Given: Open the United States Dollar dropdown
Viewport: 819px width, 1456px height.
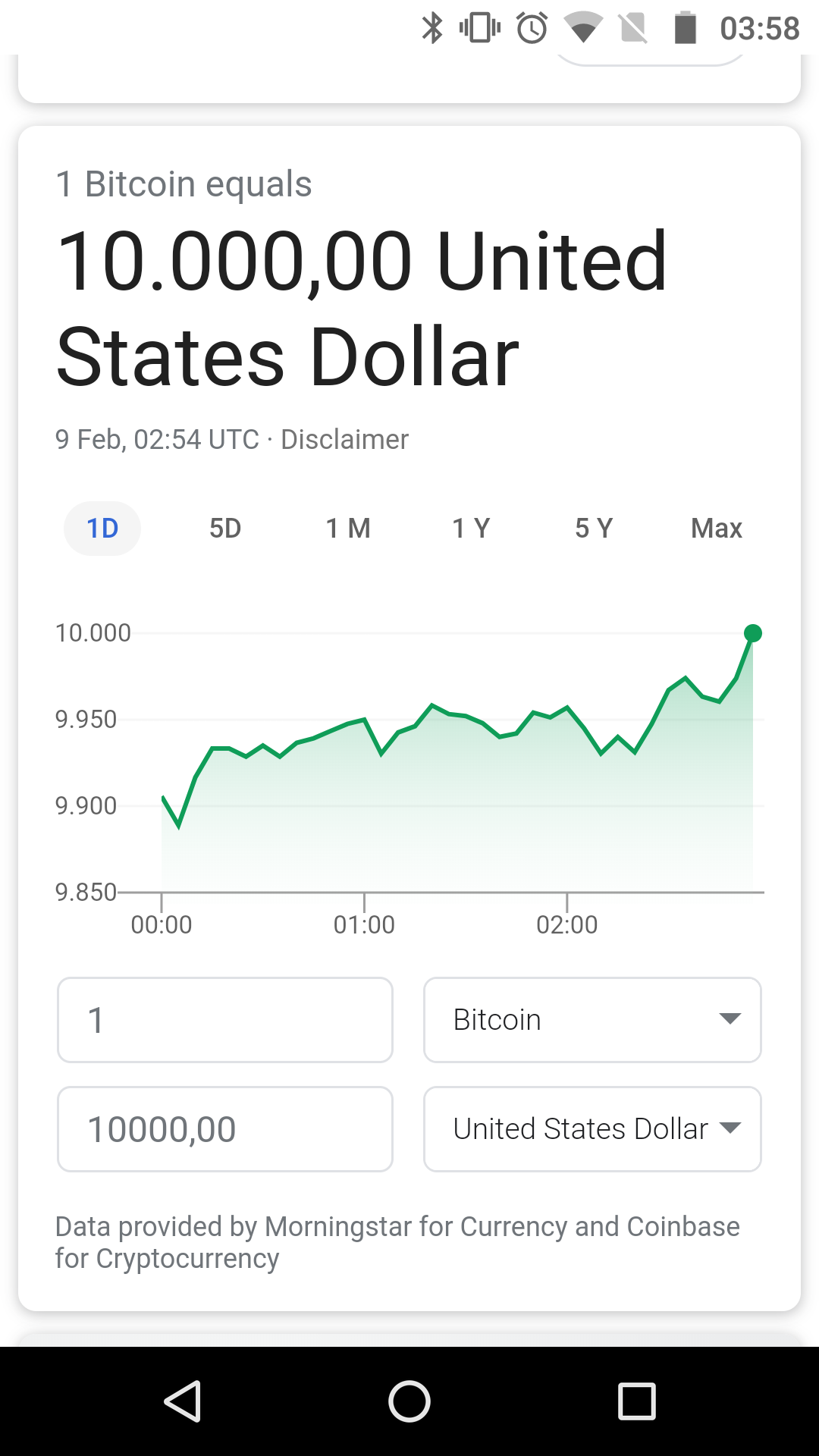Looking at the screenshot, I should (x=591, y=1128).
